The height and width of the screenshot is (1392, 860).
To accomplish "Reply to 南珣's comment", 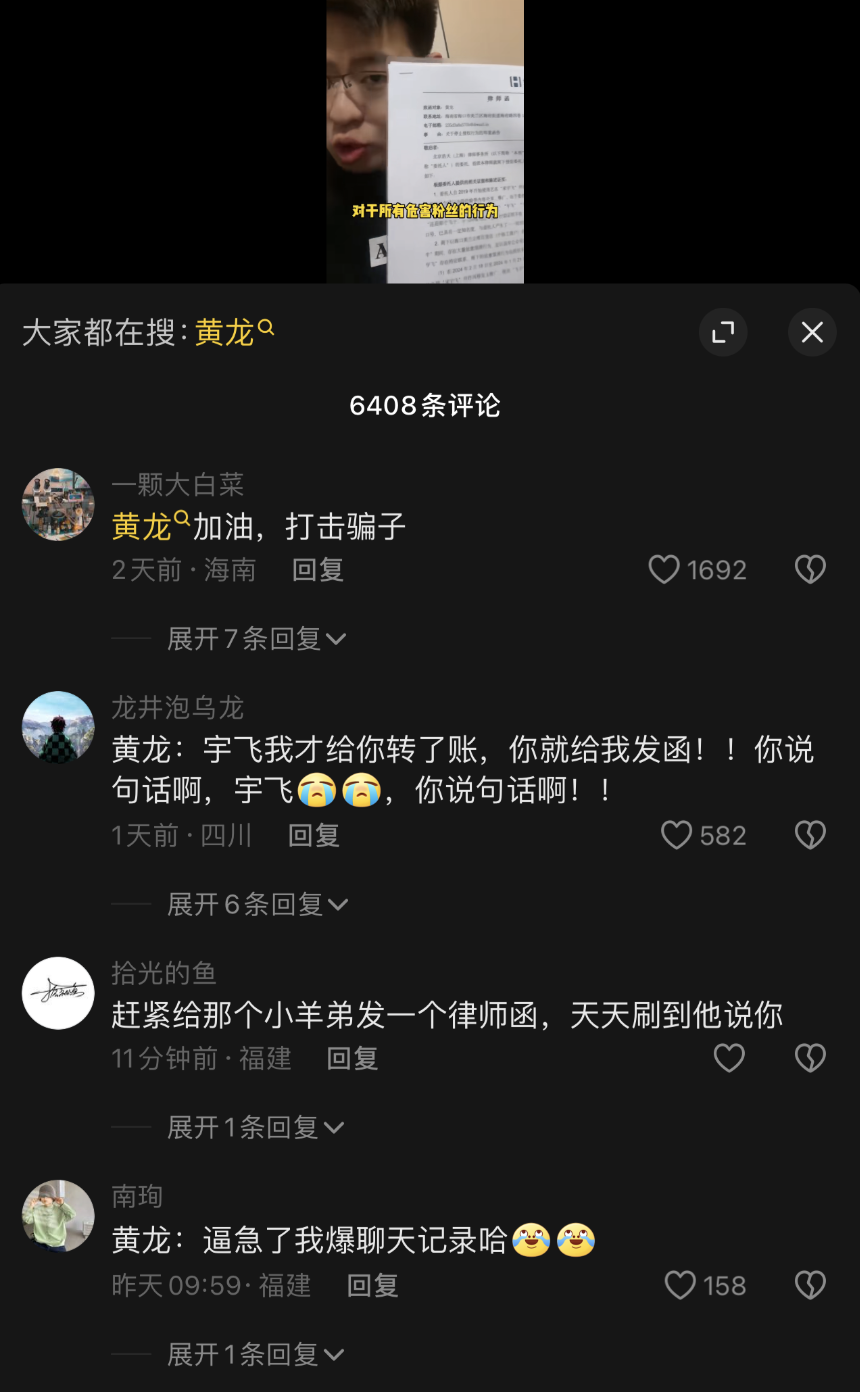I will coord(372,1285).
